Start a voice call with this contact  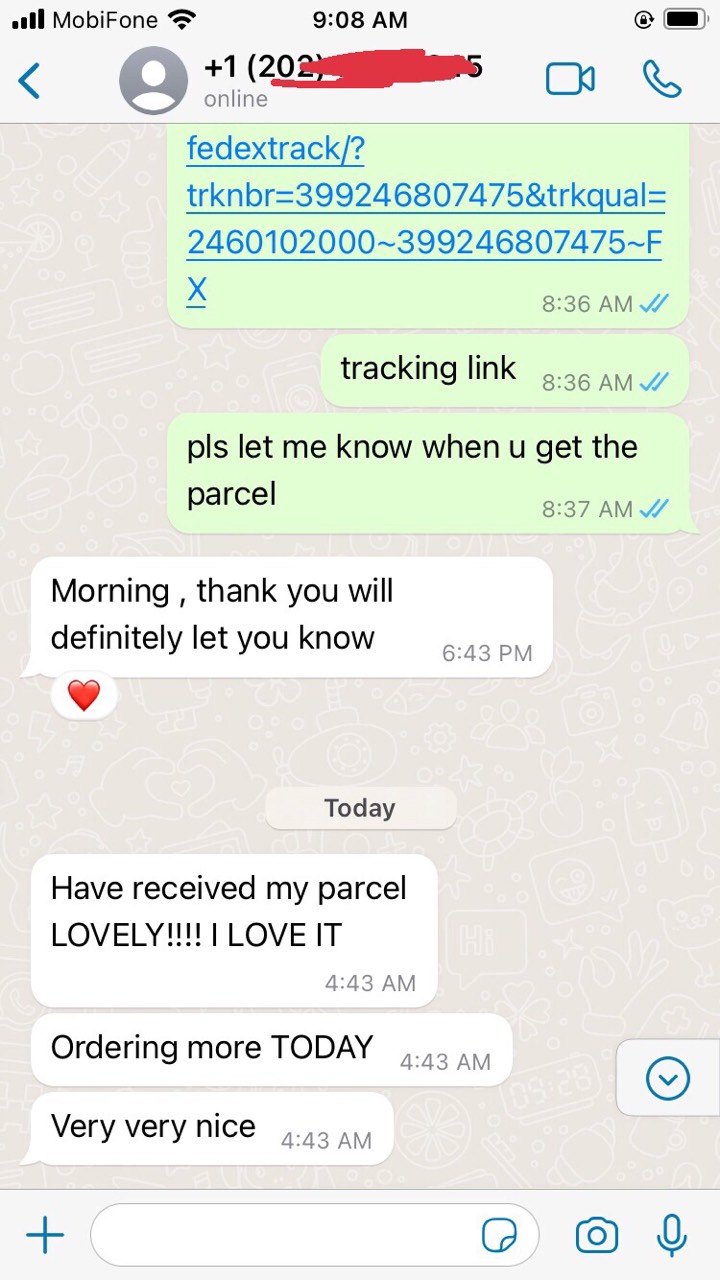click(x=662, y=79)
